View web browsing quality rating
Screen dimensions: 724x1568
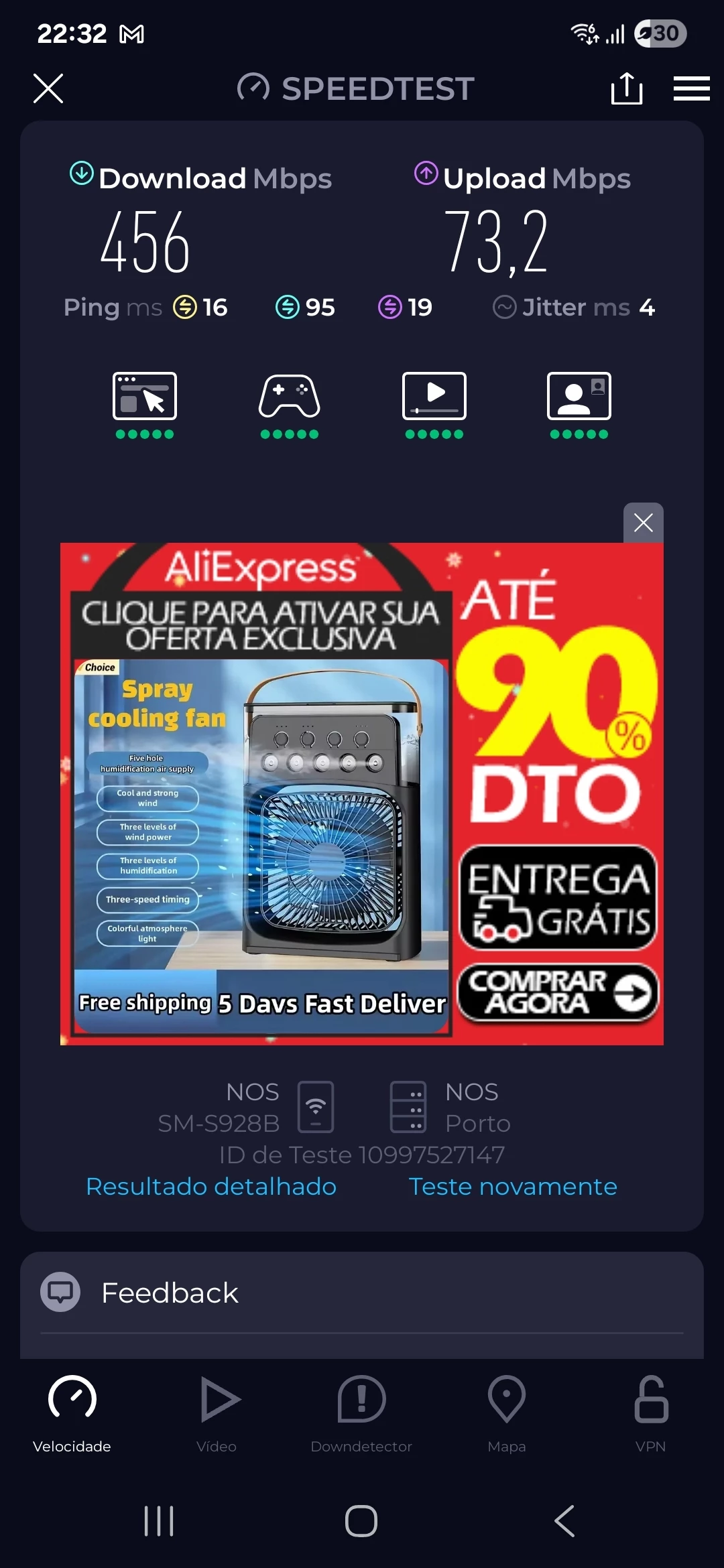145,404
